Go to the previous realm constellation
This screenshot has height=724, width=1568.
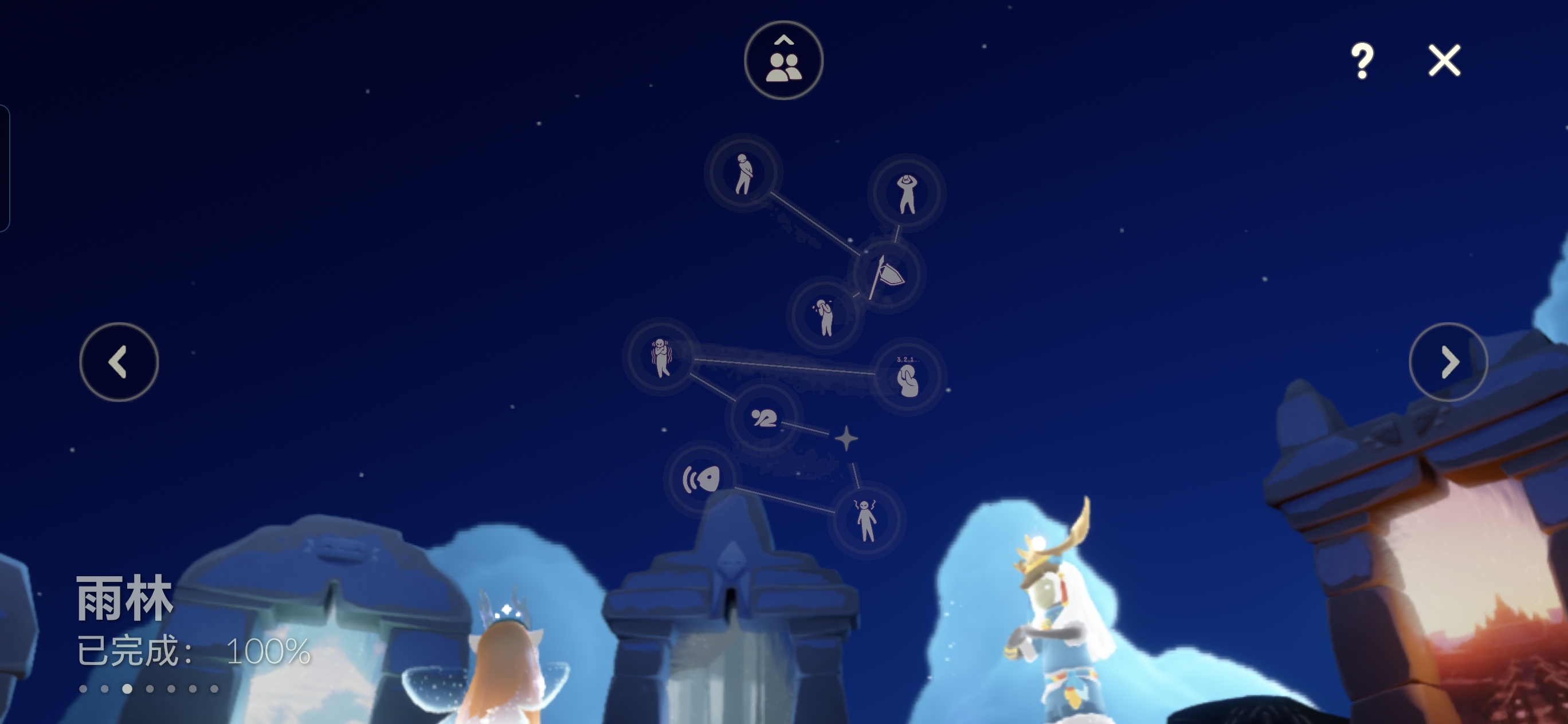click(x=119, y=362)
